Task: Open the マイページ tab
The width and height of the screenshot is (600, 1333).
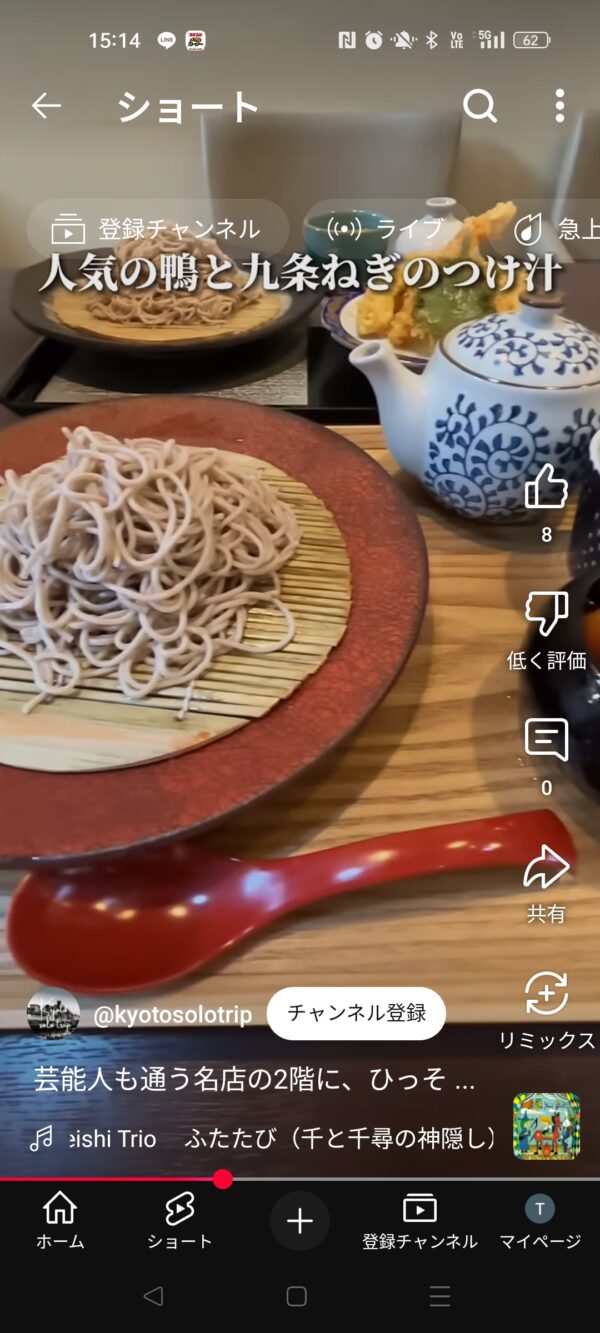Action: (x=540, y=1220)
